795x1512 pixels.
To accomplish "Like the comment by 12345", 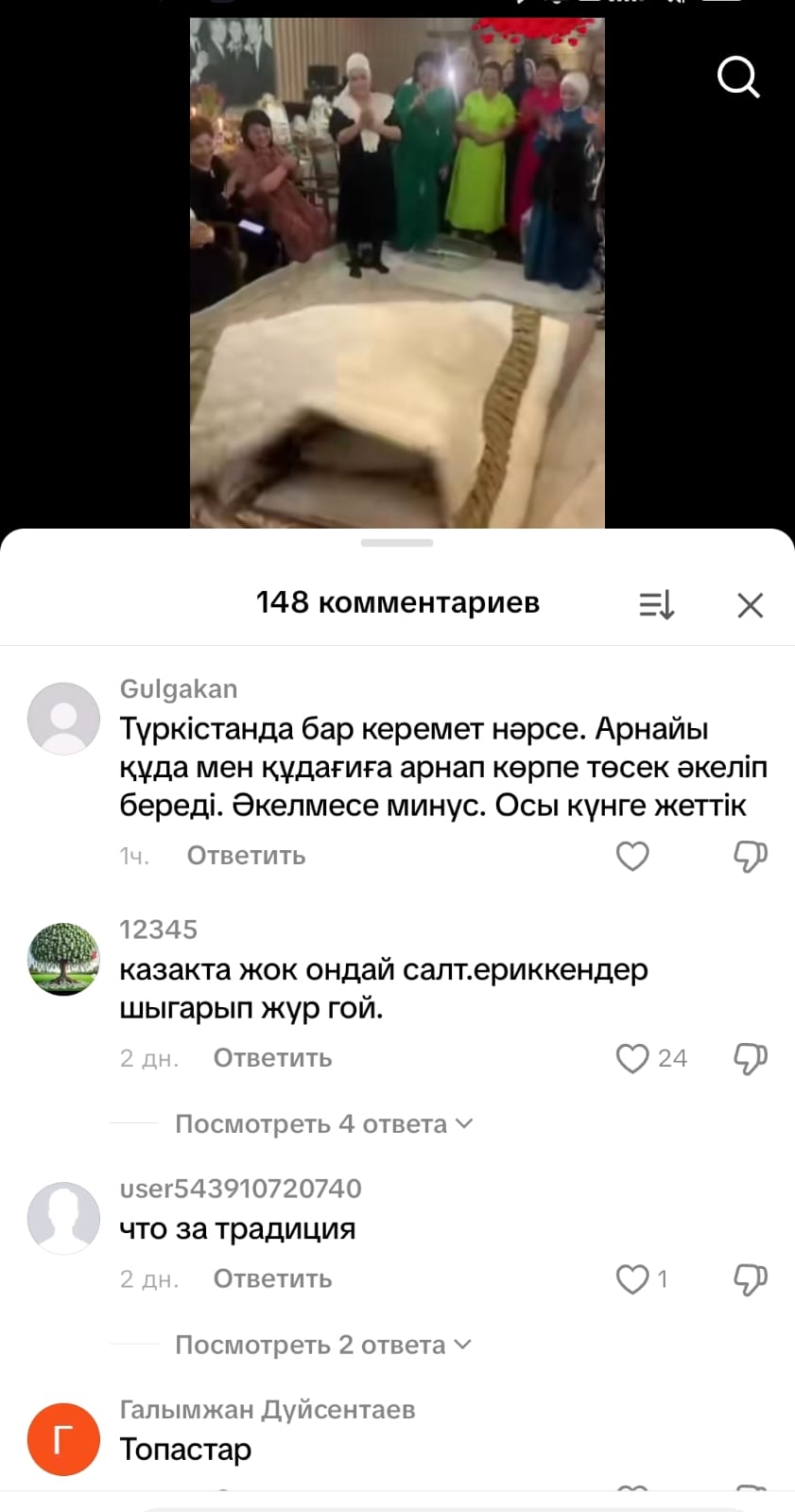I will pyautogui.click(x=632, y=1058).
